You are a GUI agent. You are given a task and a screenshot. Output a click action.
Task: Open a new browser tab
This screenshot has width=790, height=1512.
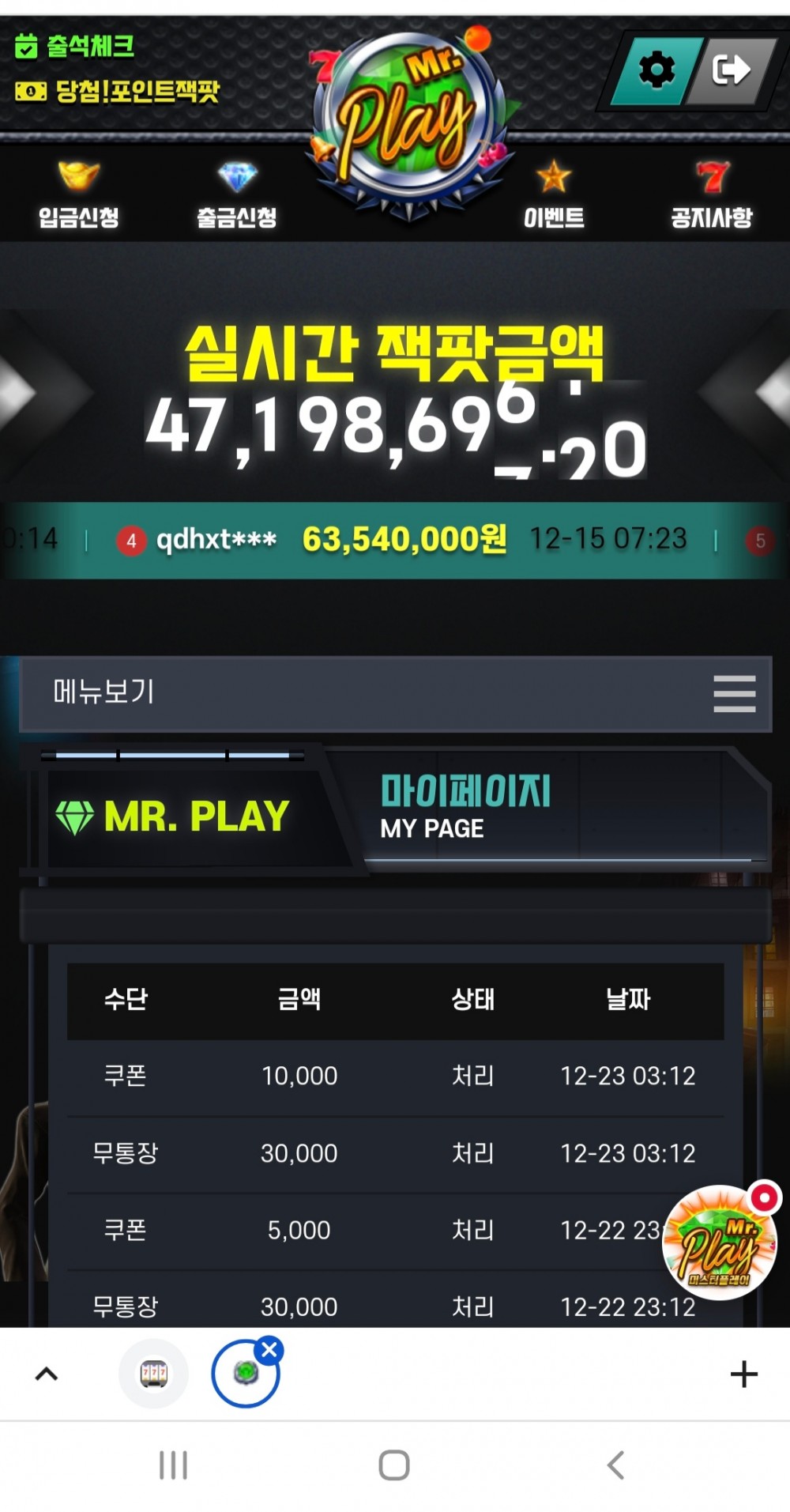(743, 1374)
